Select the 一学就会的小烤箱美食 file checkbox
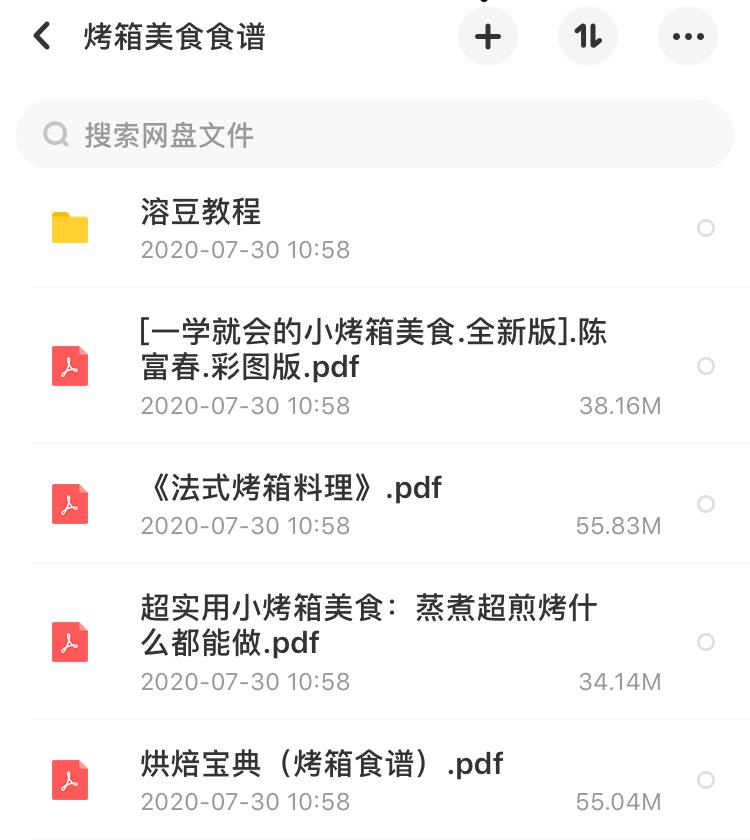The width and height of the screenshot is (750, 840). point(705,366)
